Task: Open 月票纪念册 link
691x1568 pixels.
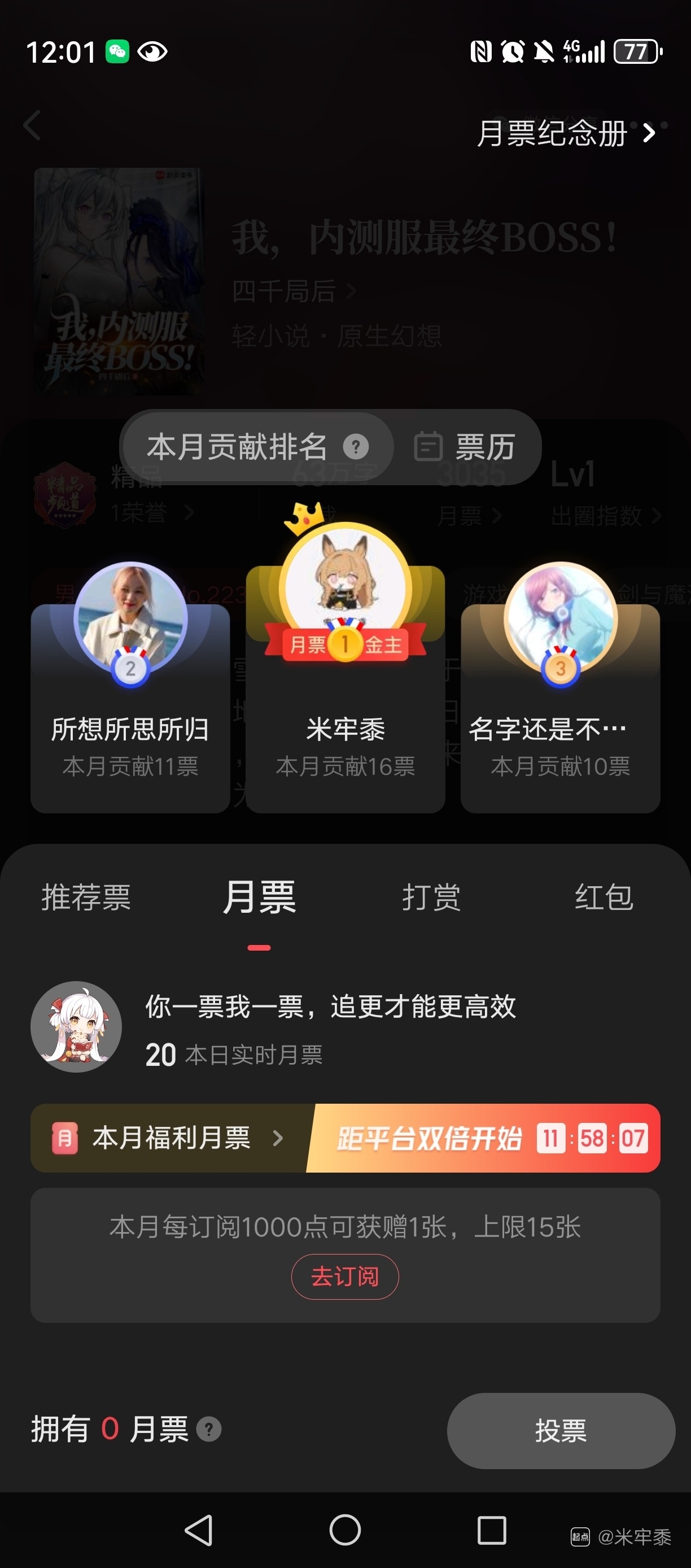Action: [x=566, y=133]
